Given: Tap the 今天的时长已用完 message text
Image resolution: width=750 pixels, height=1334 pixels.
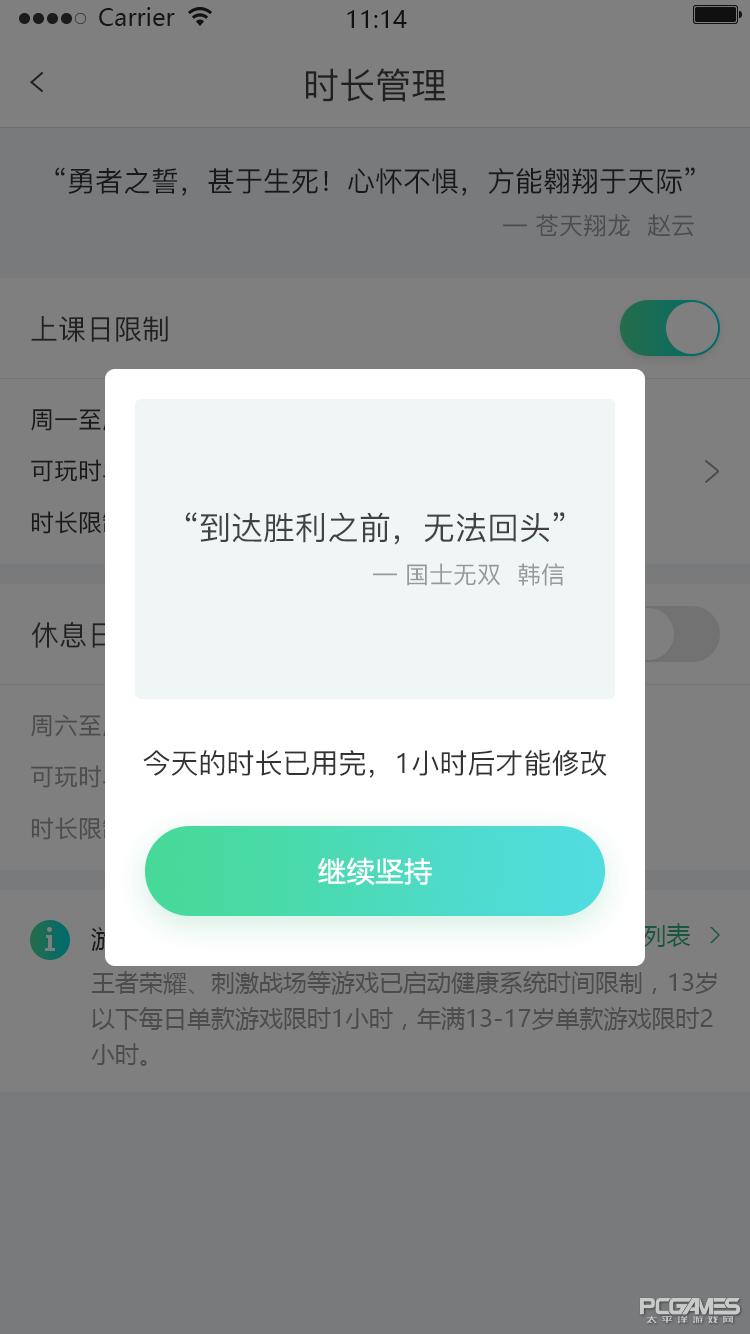Looking at the screenshot, I should 374,763.
